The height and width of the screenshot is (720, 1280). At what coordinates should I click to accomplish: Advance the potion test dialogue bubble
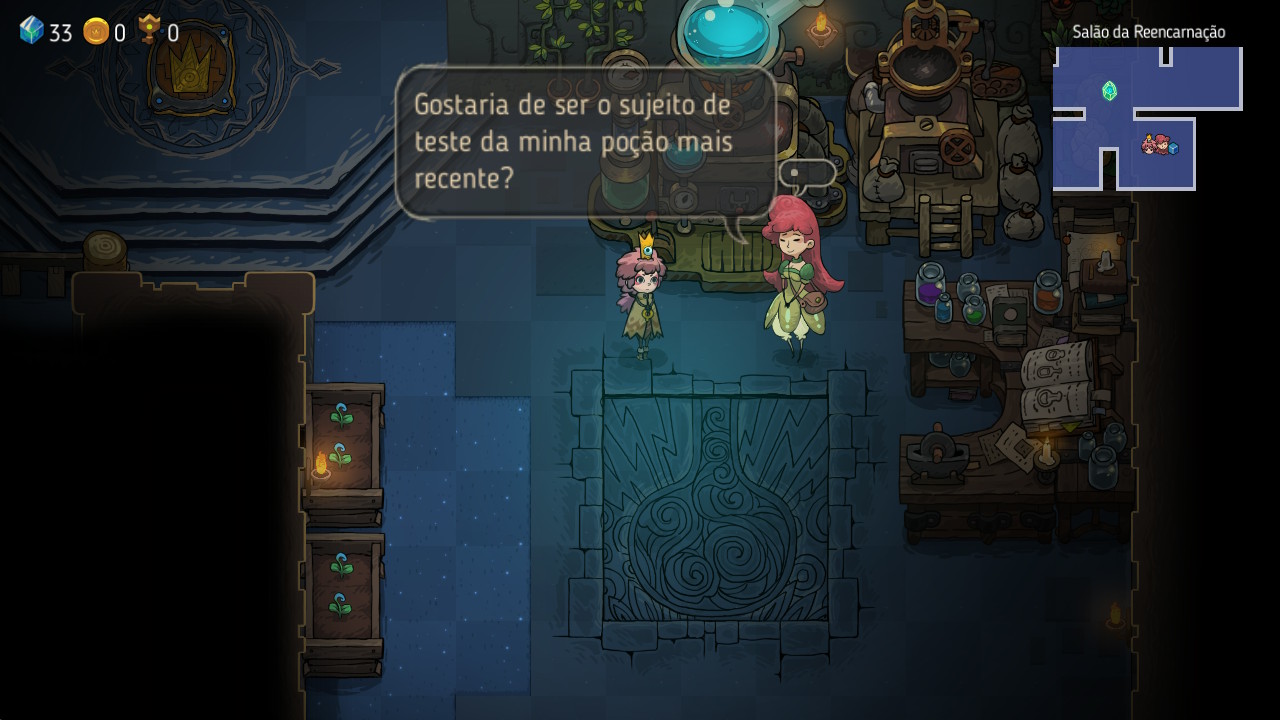586,142
